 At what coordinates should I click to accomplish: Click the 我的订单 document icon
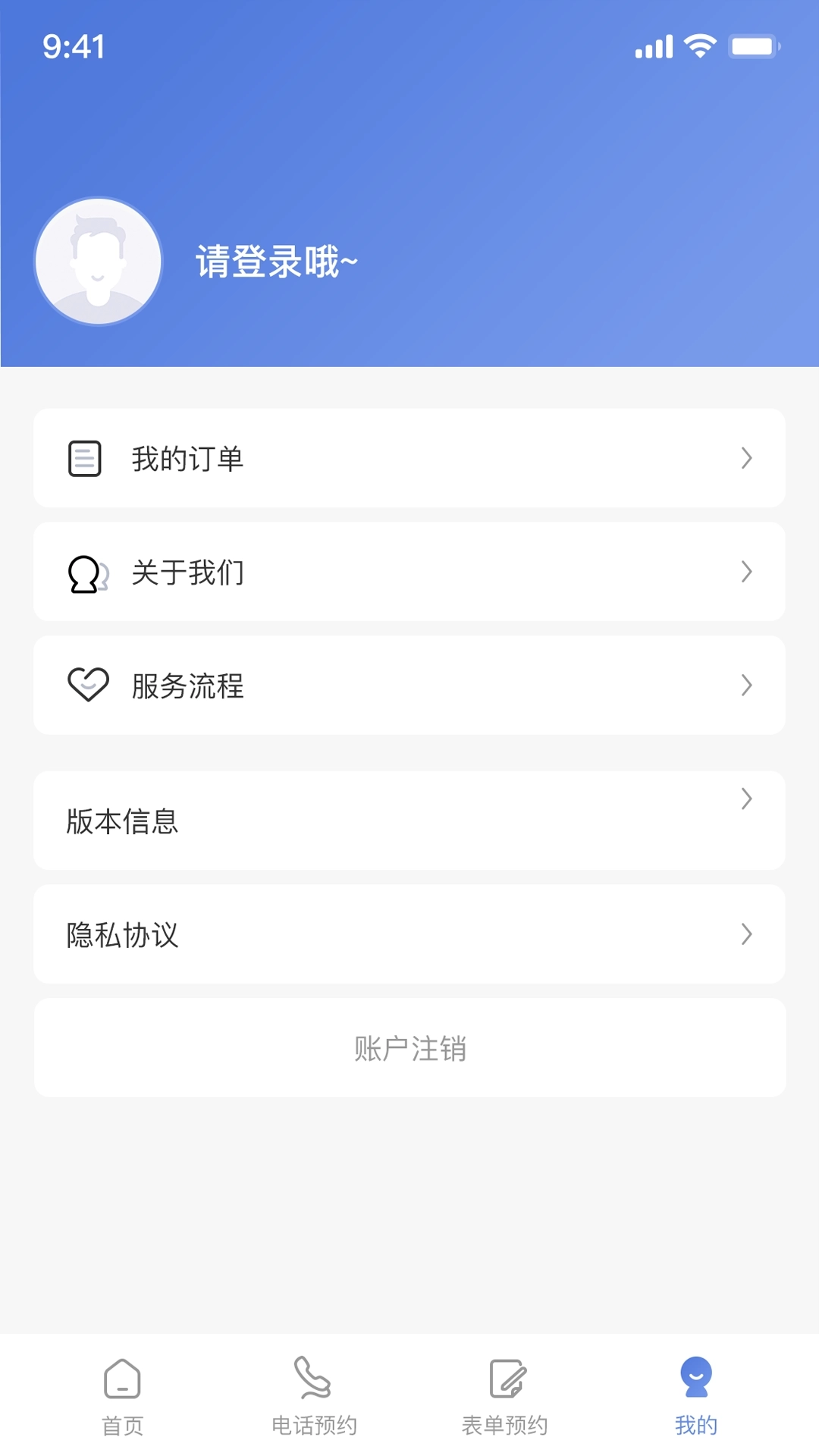pos(83,457)
